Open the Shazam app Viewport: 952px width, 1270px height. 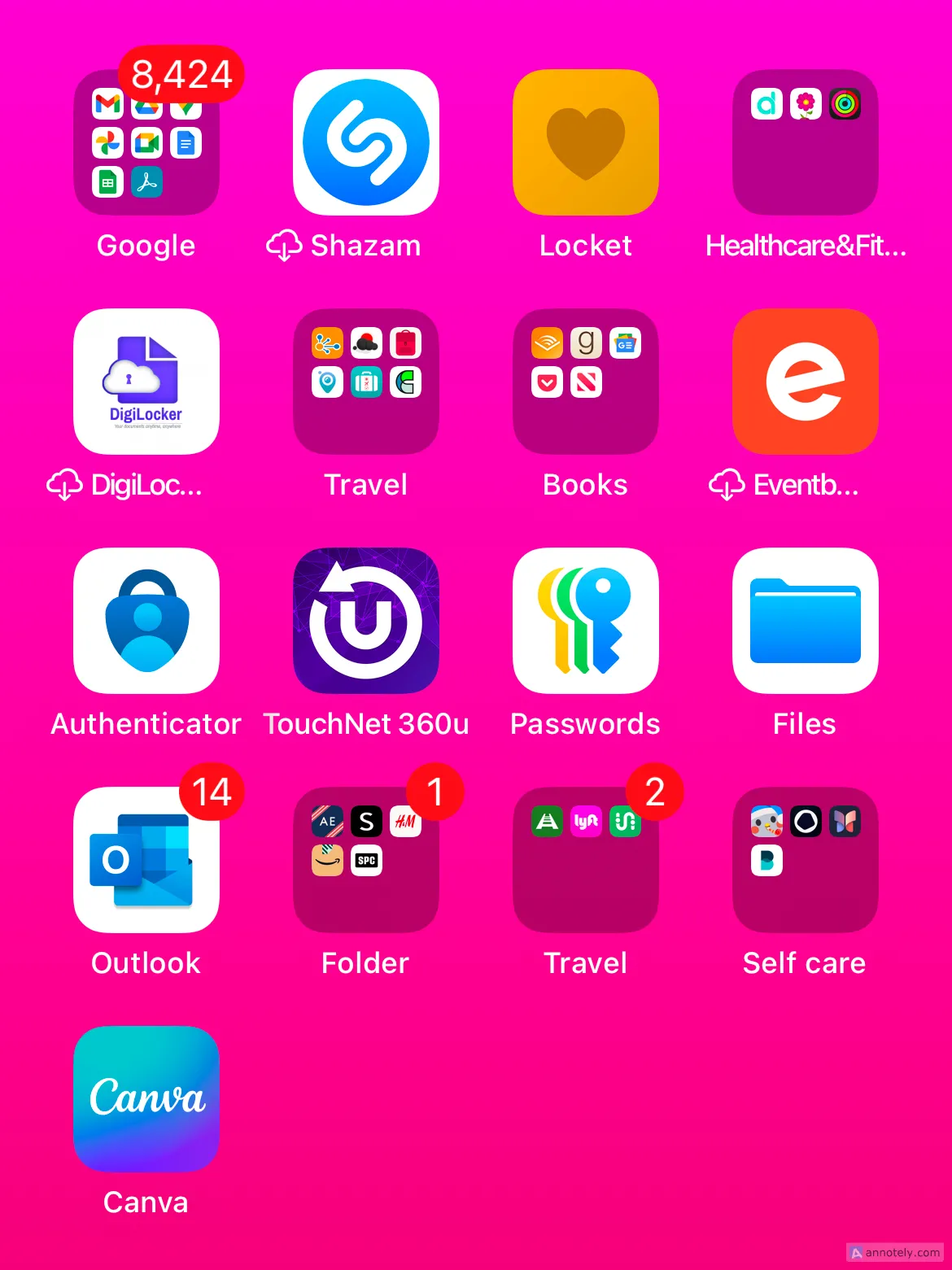pyautogui.click(x=365, y=142)
